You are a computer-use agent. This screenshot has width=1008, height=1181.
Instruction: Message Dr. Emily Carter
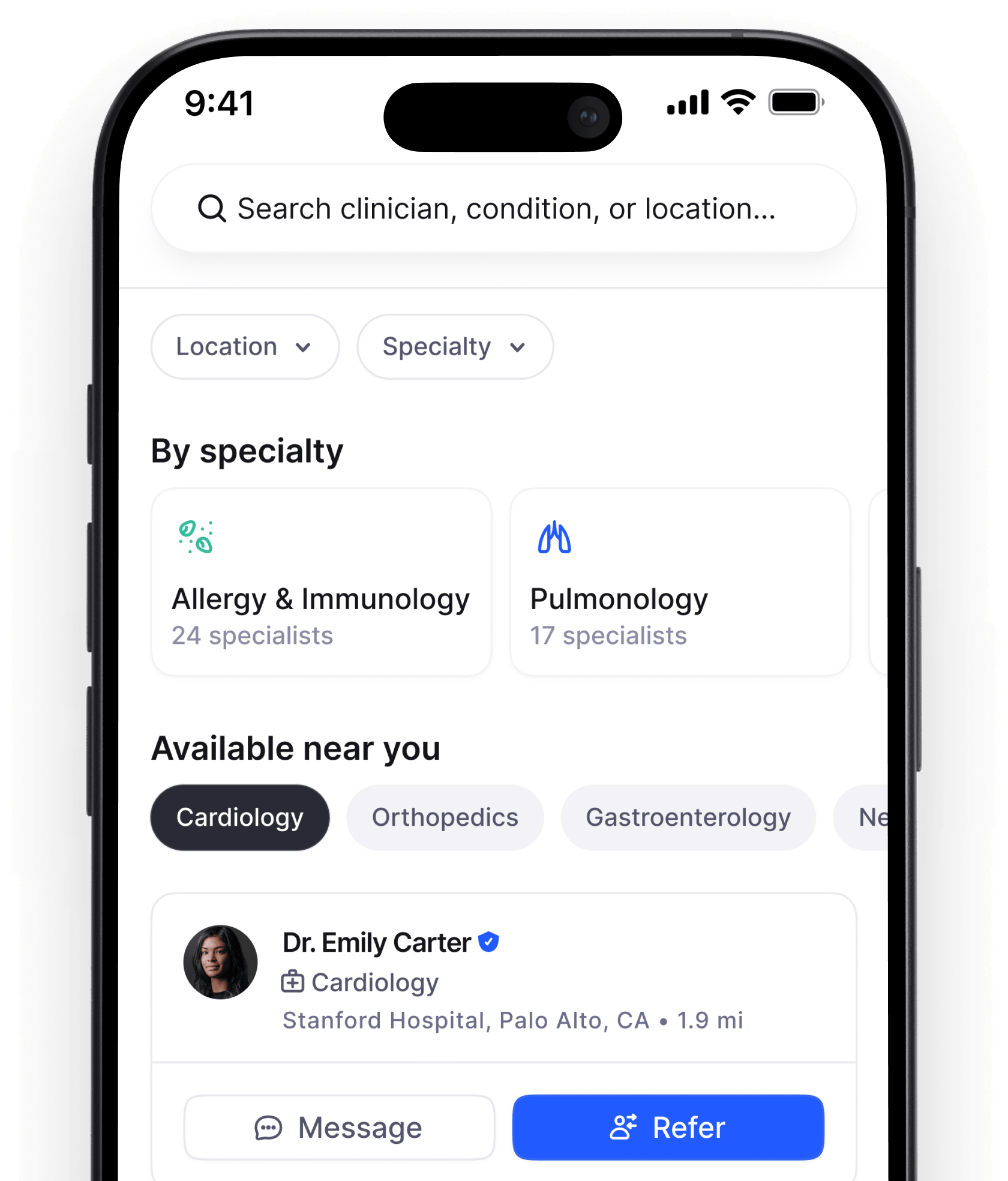pos(339,1127)
